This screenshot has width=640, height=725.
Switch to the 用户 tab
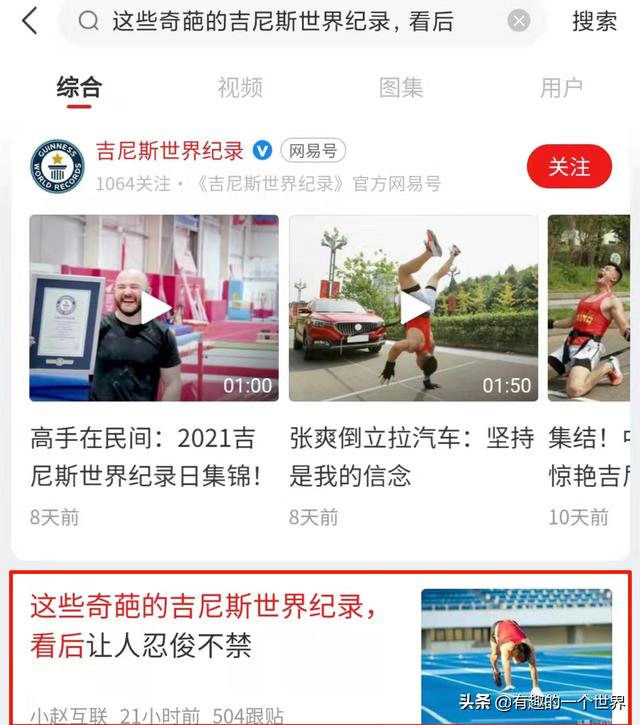point(561,88)
